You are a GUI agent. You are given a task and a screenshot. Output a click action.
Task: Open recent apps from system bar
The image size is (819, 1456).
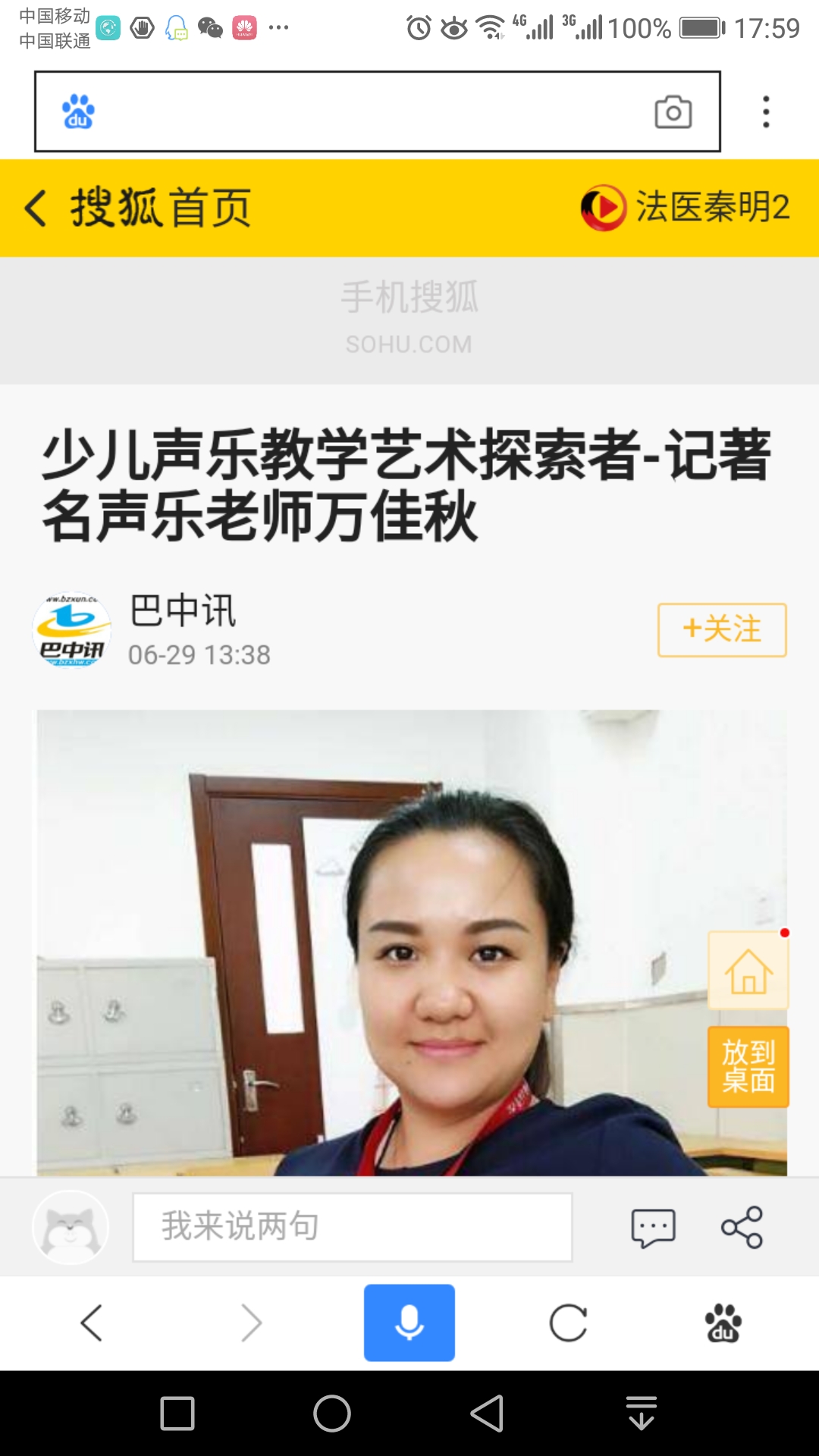coord(177,1414)
